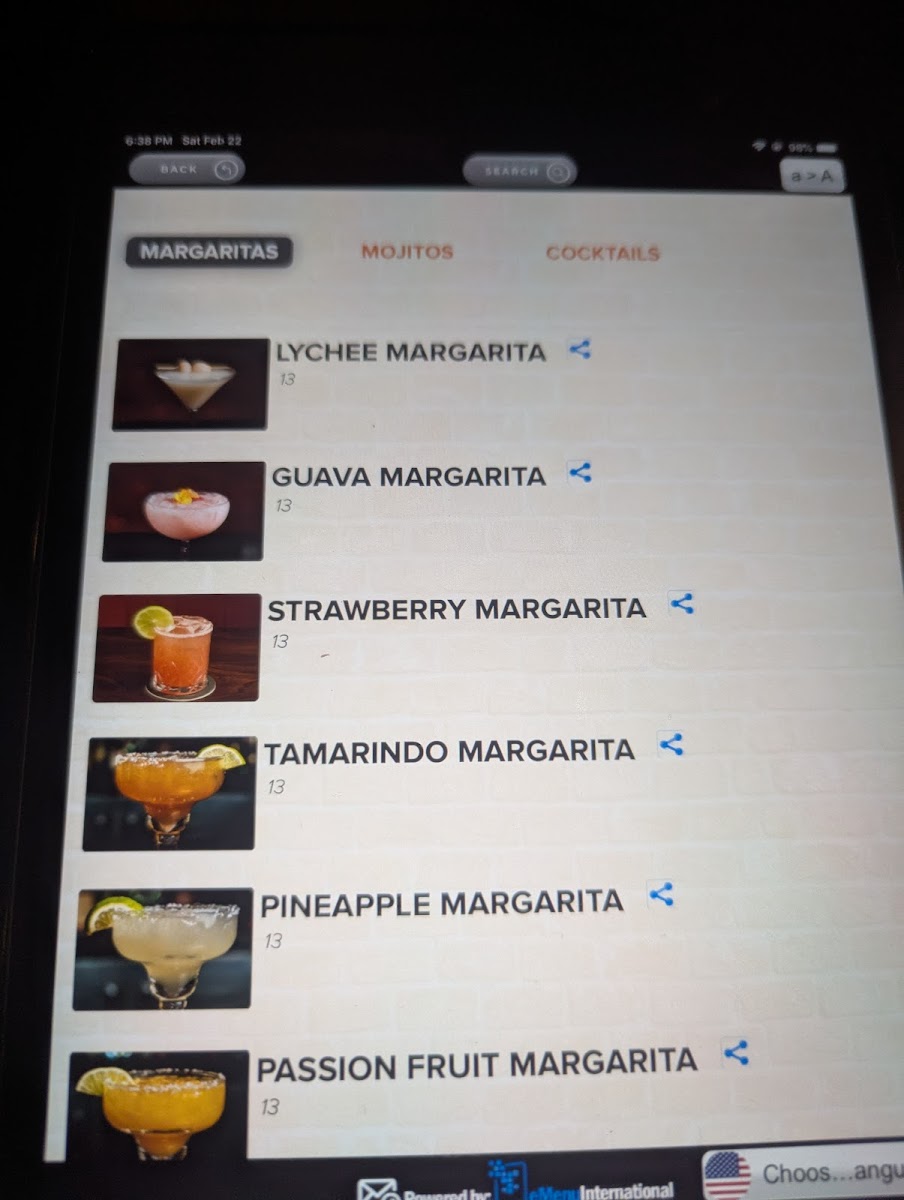Viewport: 904px width, 1200px height.
Task: Share the Passion Fruit Margarita
Action: click(x=736, y=1053)
